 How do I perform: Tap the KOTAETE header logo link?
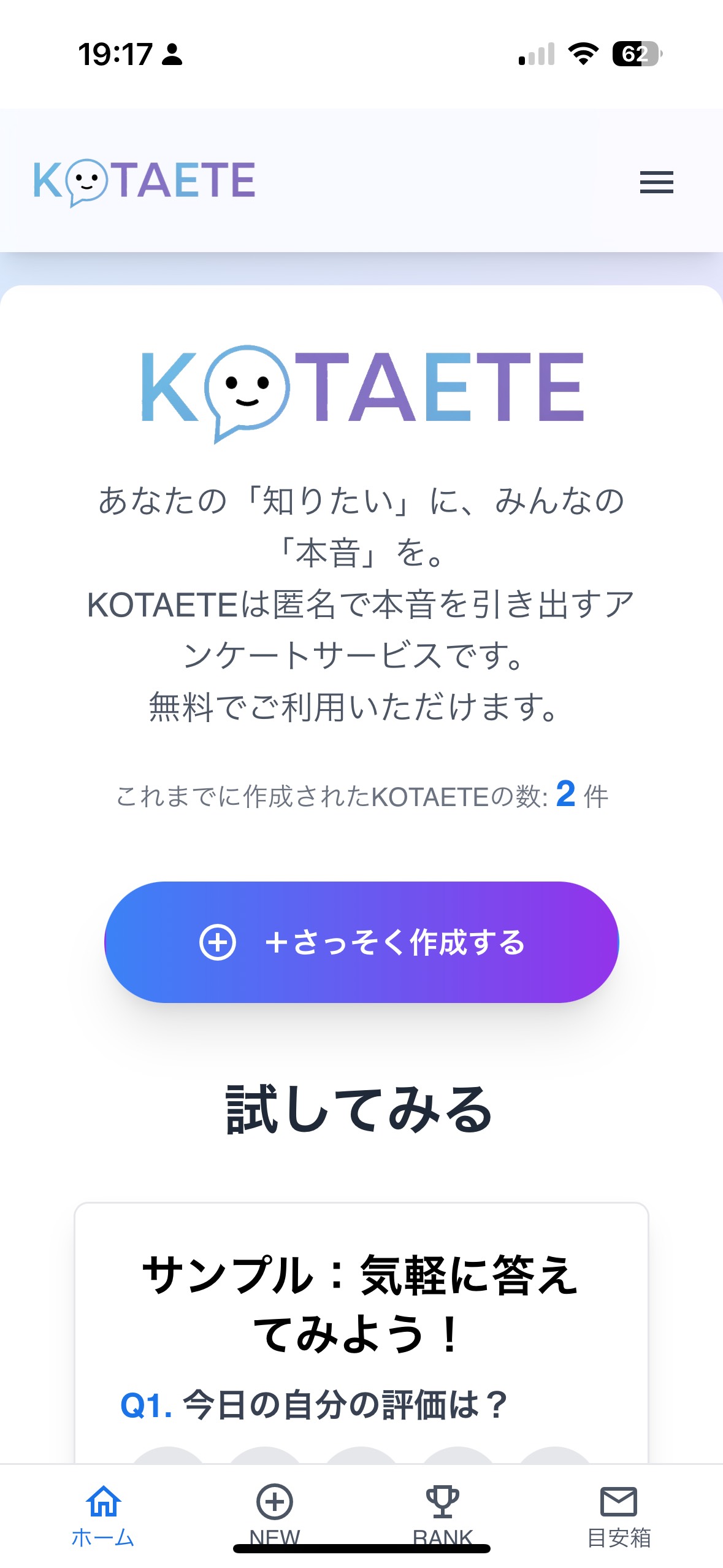pos(145,181)
